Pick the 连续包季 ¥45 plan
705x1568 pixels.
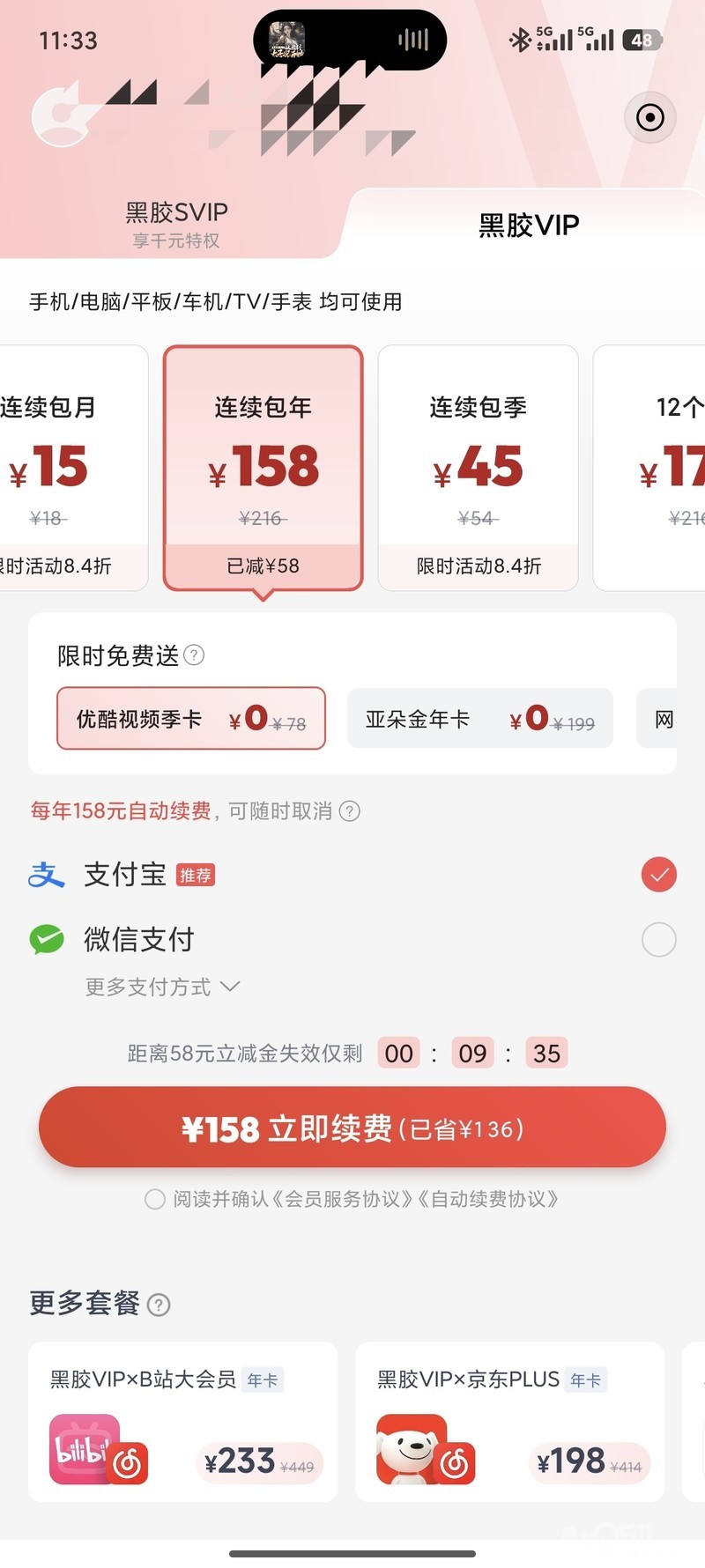point(478,467)
